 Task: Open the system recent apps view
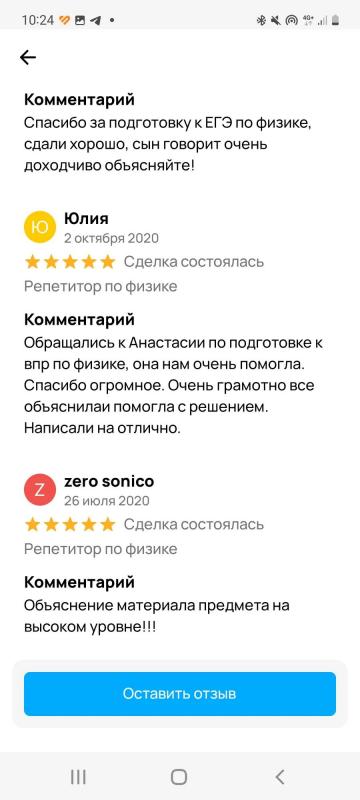click(78, 777)
